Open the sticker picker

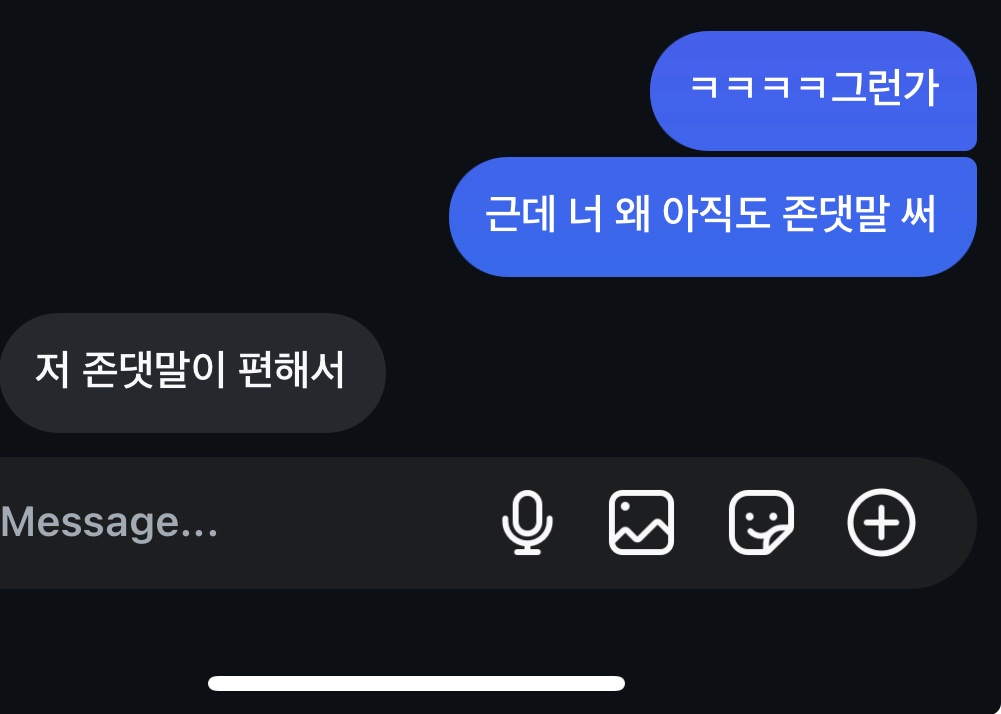coord(761,522)
